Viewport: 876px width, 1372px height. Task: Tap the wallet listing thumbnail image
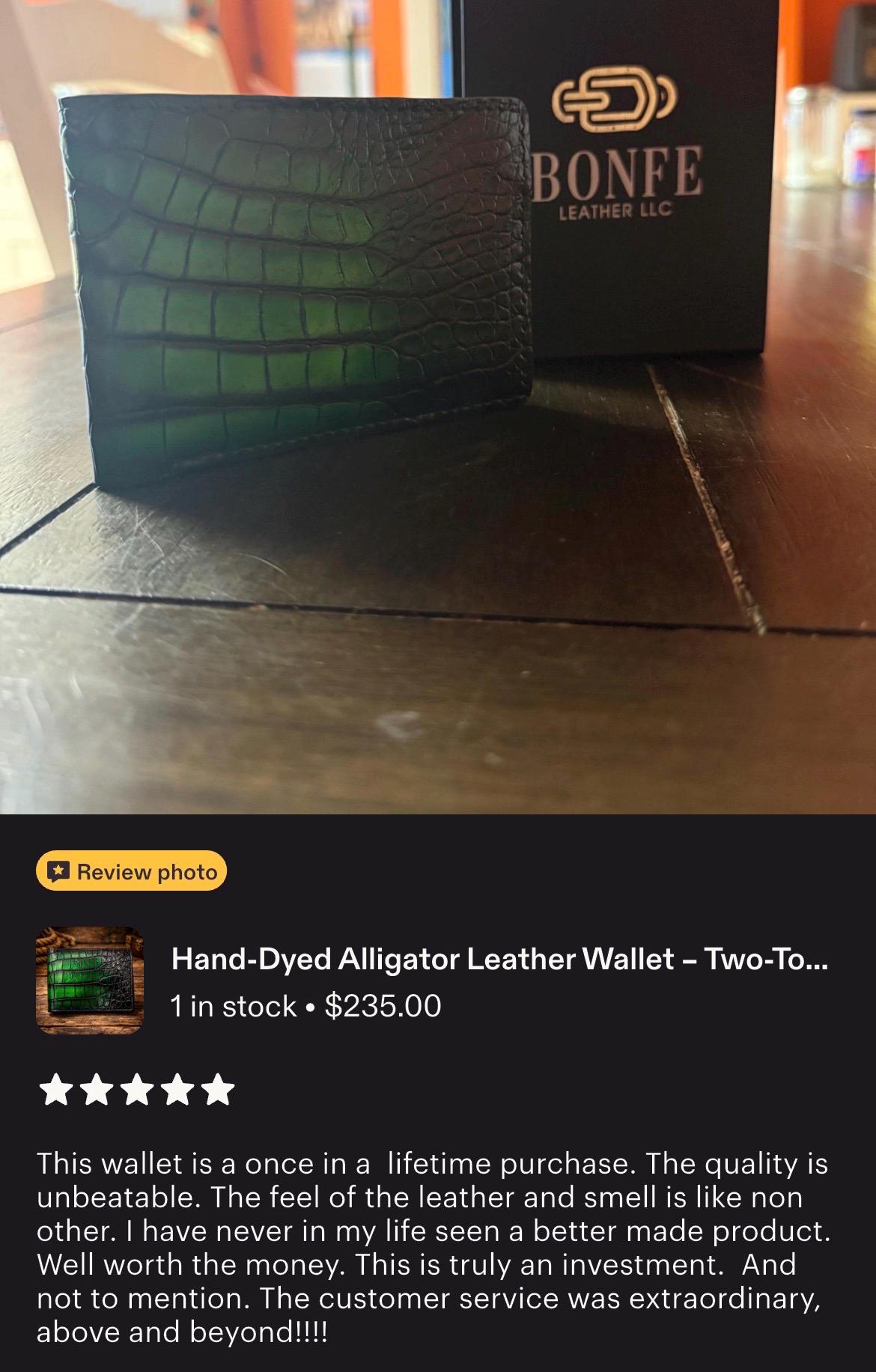[90, 981]
